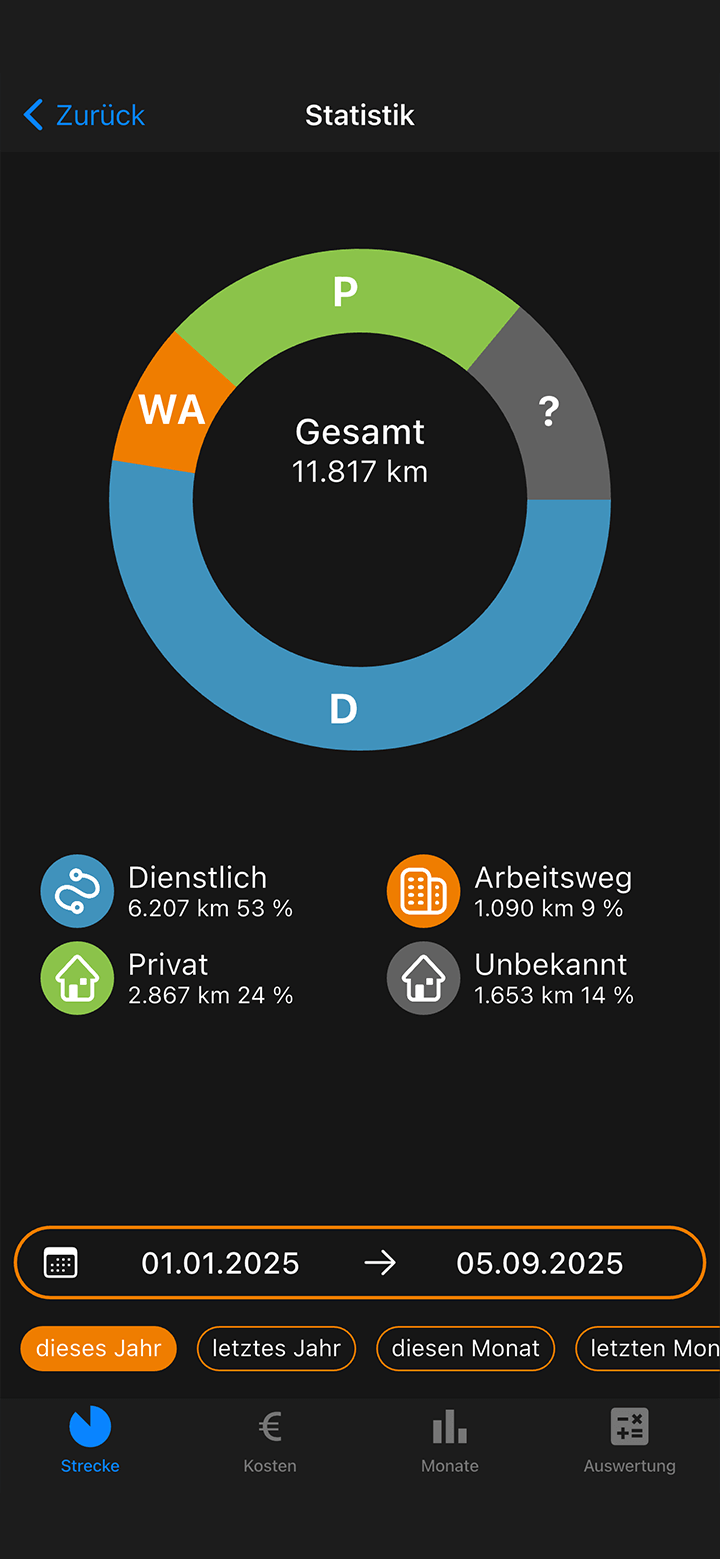Open the end date 05.09.2025
Viewport: 720px width, 1559px height.
pos(540,1261)
